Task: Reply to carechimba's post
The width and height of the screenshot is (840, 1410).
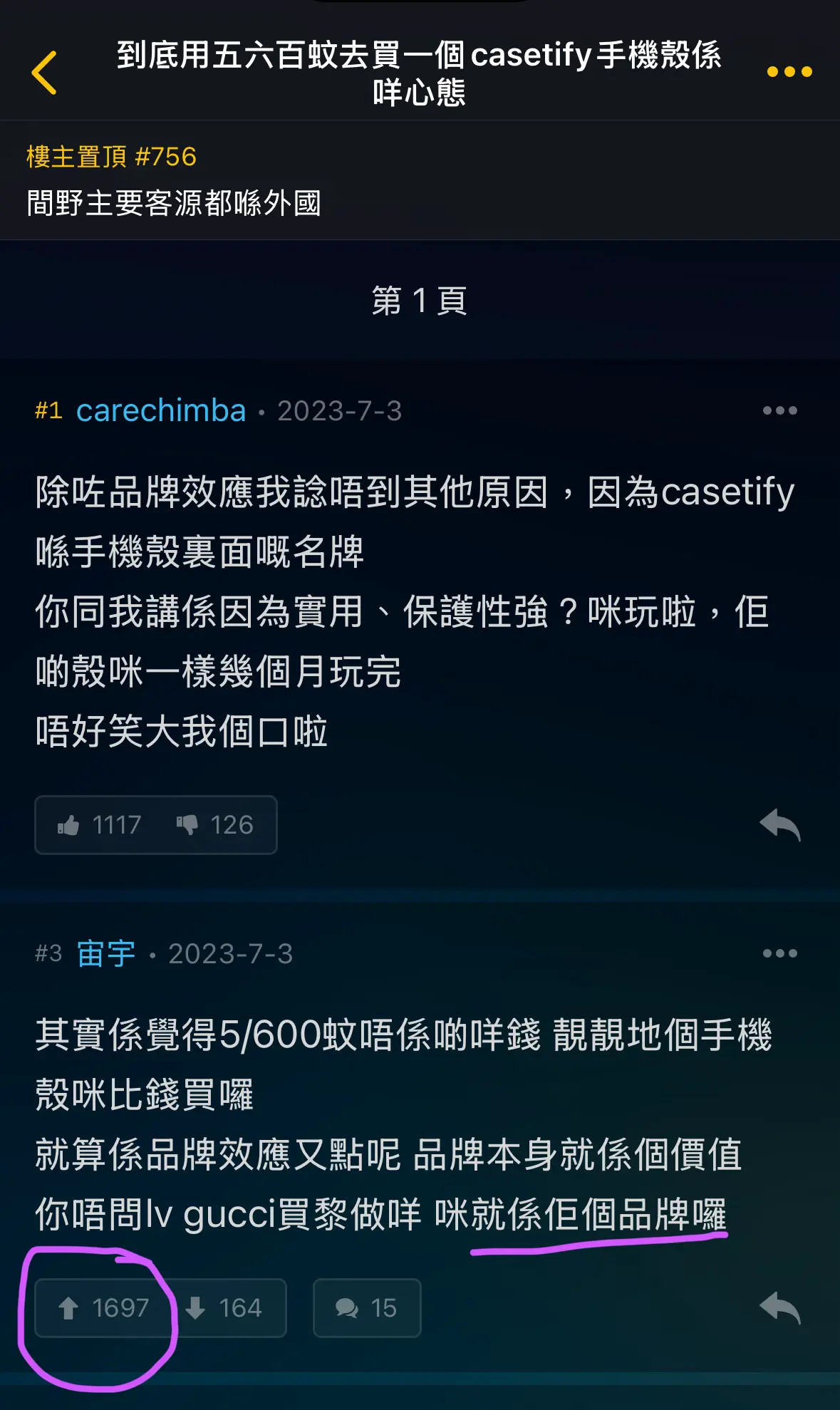Action: point(780,825)
